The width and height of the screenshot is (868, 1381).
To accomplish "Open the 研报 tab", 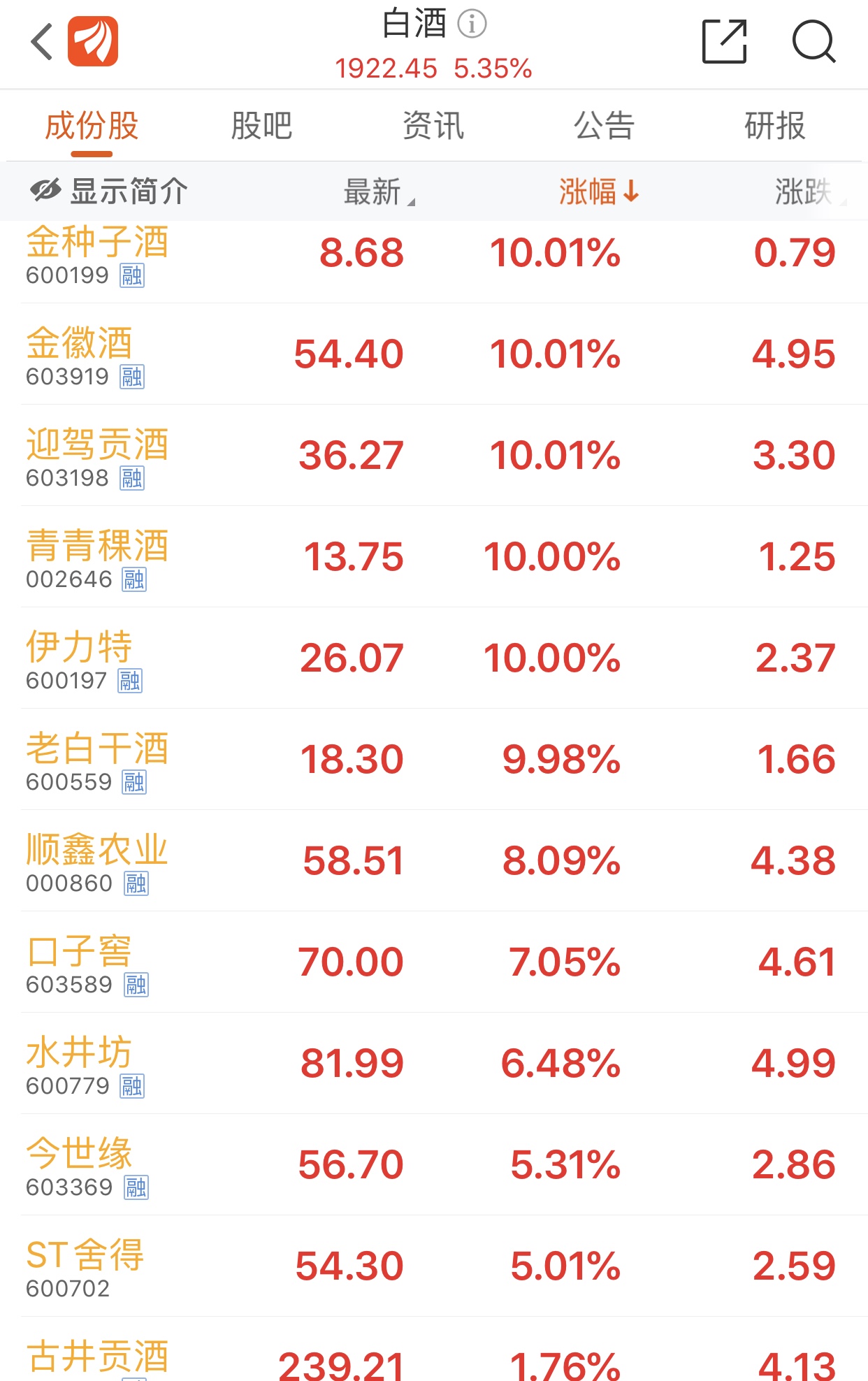I will pos(774,126).
